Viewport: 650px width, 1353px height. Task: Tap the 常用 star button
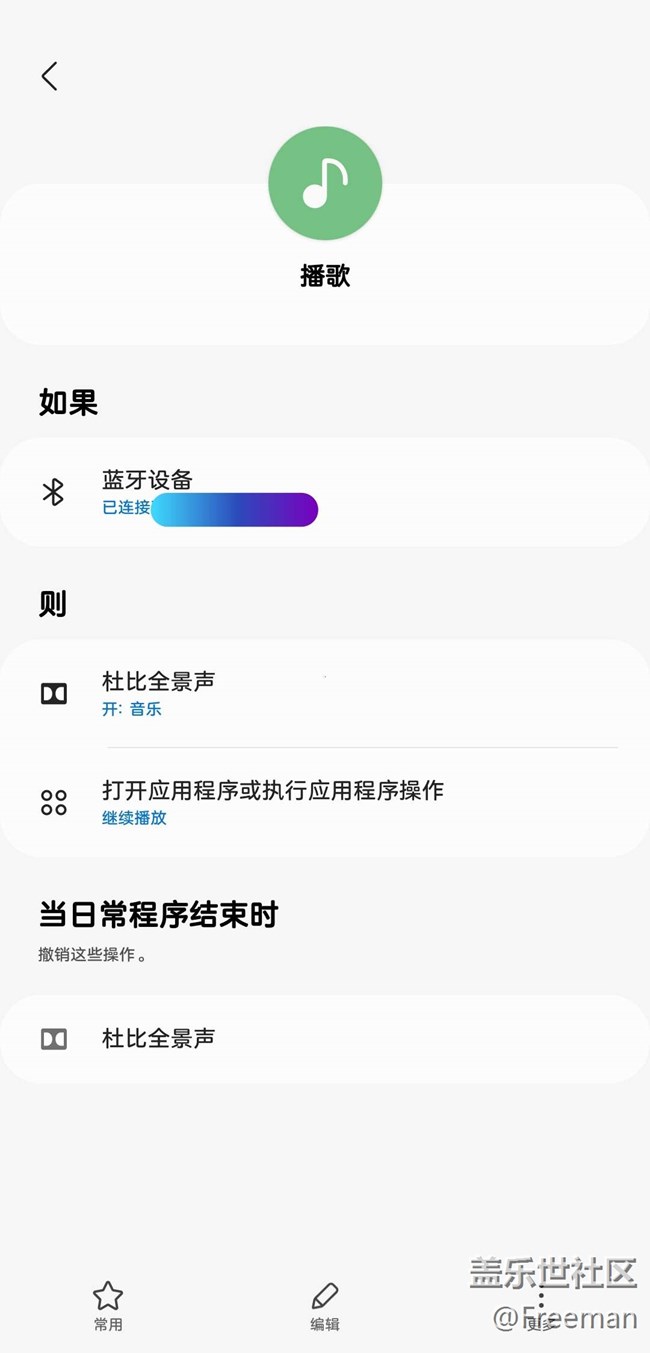point(108,1305)
